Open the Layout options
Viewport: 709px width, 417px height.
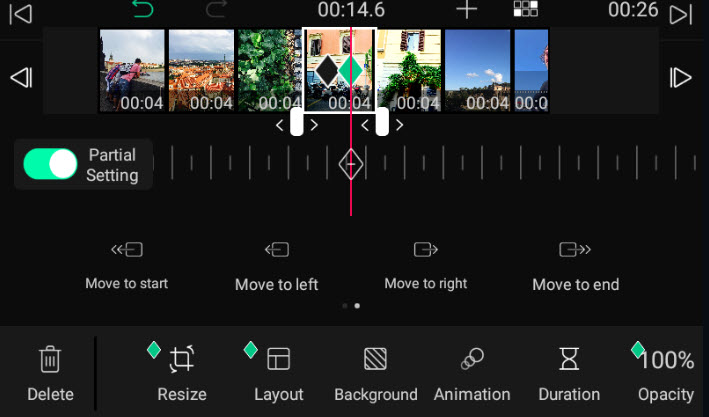(x=278, y=373)
